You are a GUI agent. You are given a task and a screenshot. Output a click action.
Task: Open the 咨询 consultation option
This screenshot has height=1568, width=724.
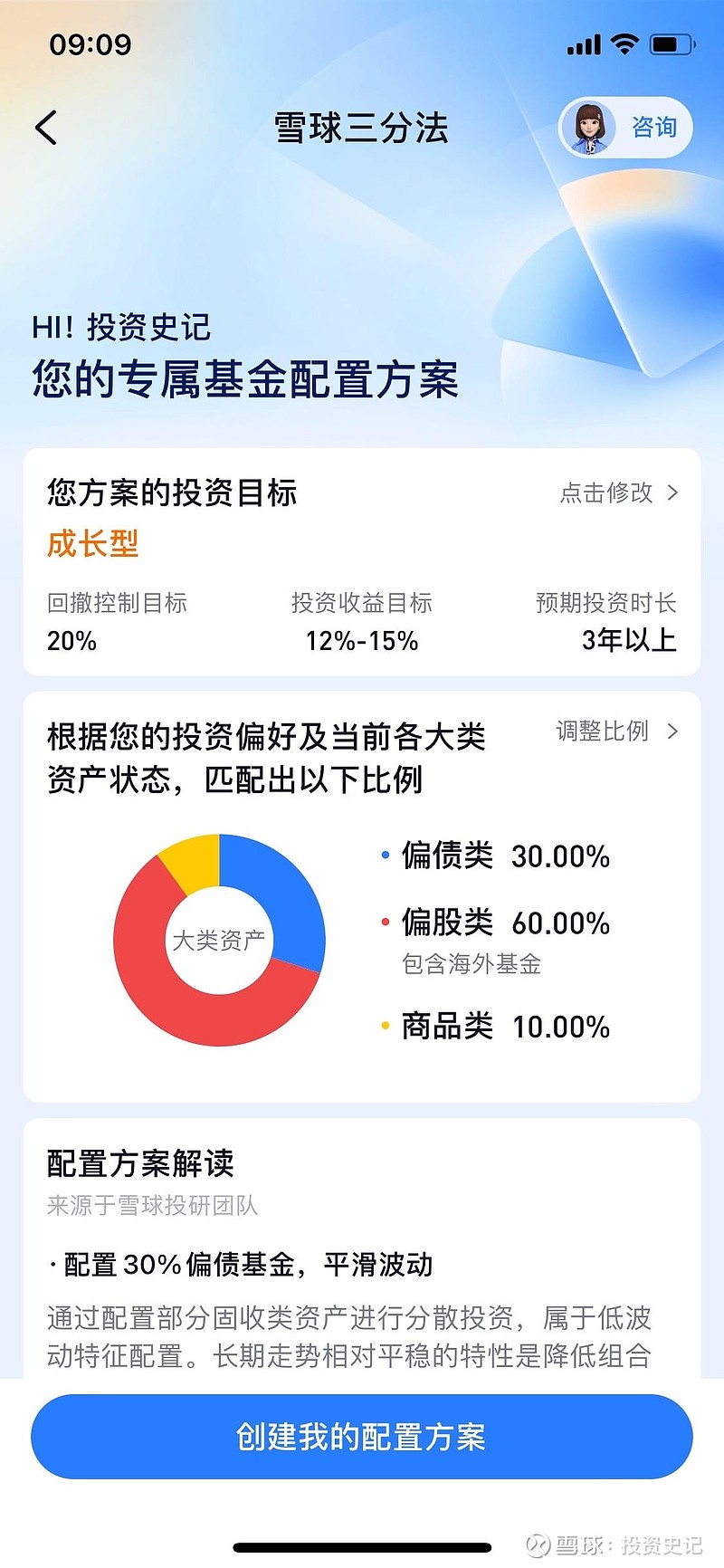pyautogui.click(x=653, y=128)
